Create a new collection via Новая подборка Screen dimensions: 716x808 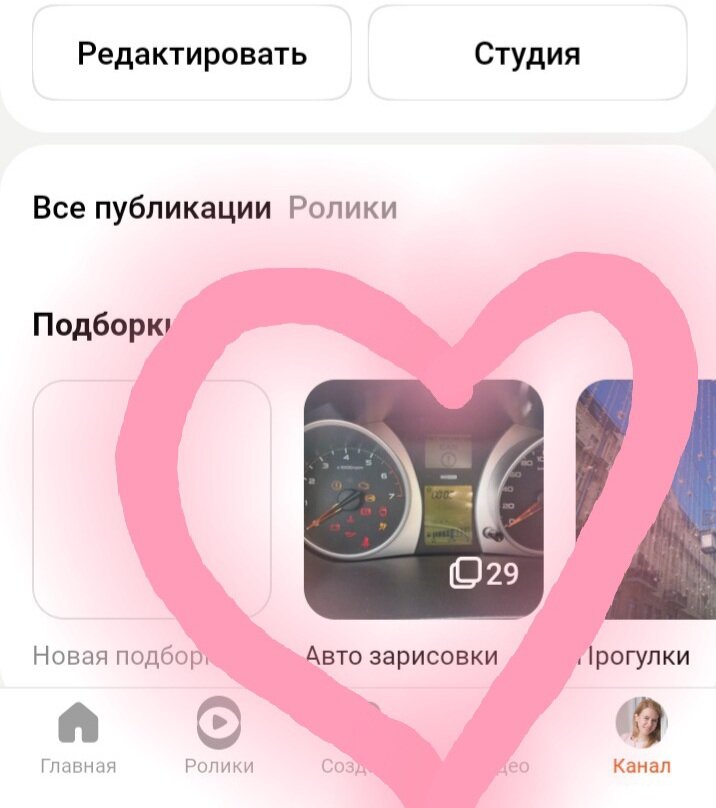(152, 500)
